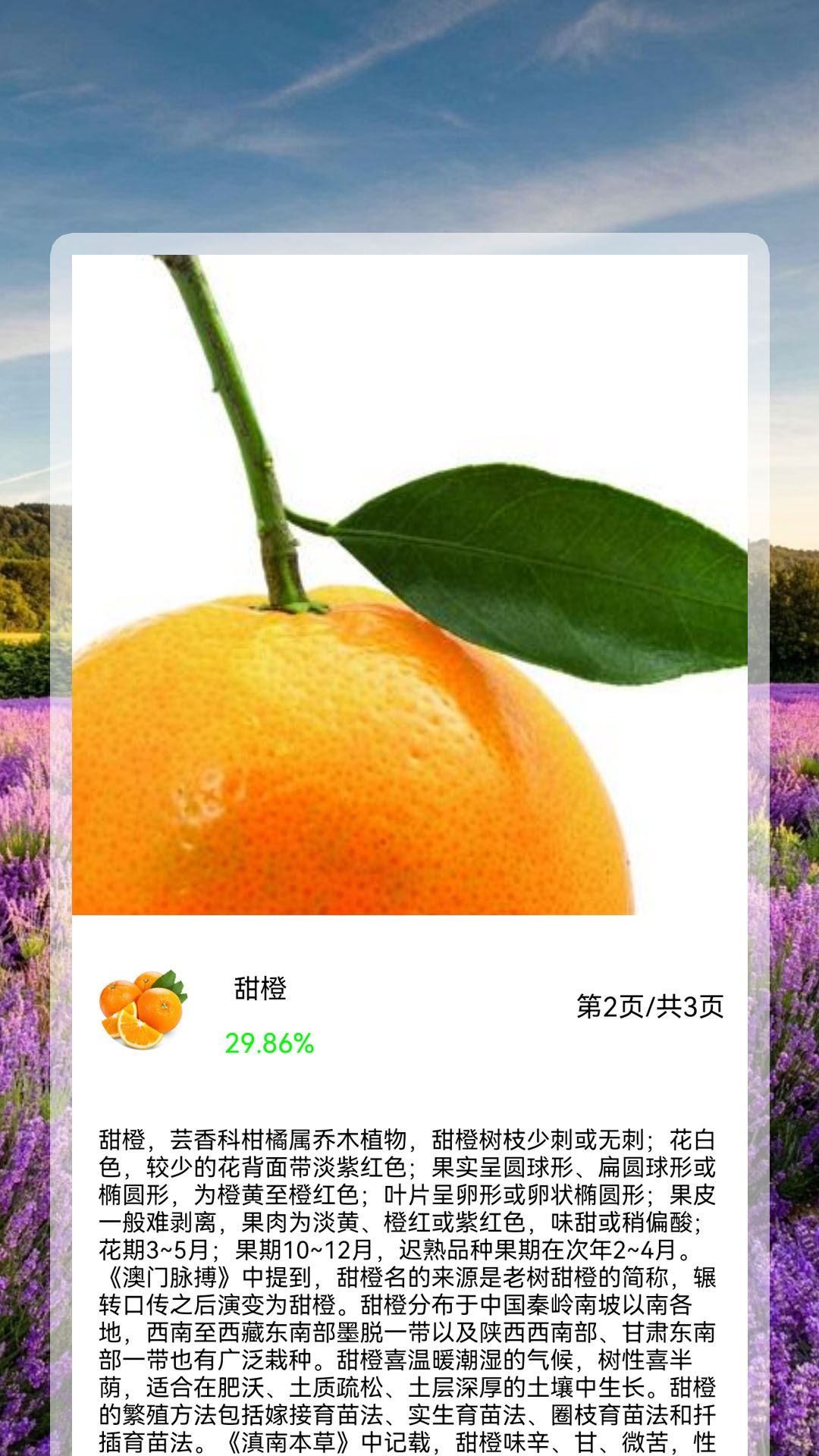Open the large sweet orange photo

409,584
